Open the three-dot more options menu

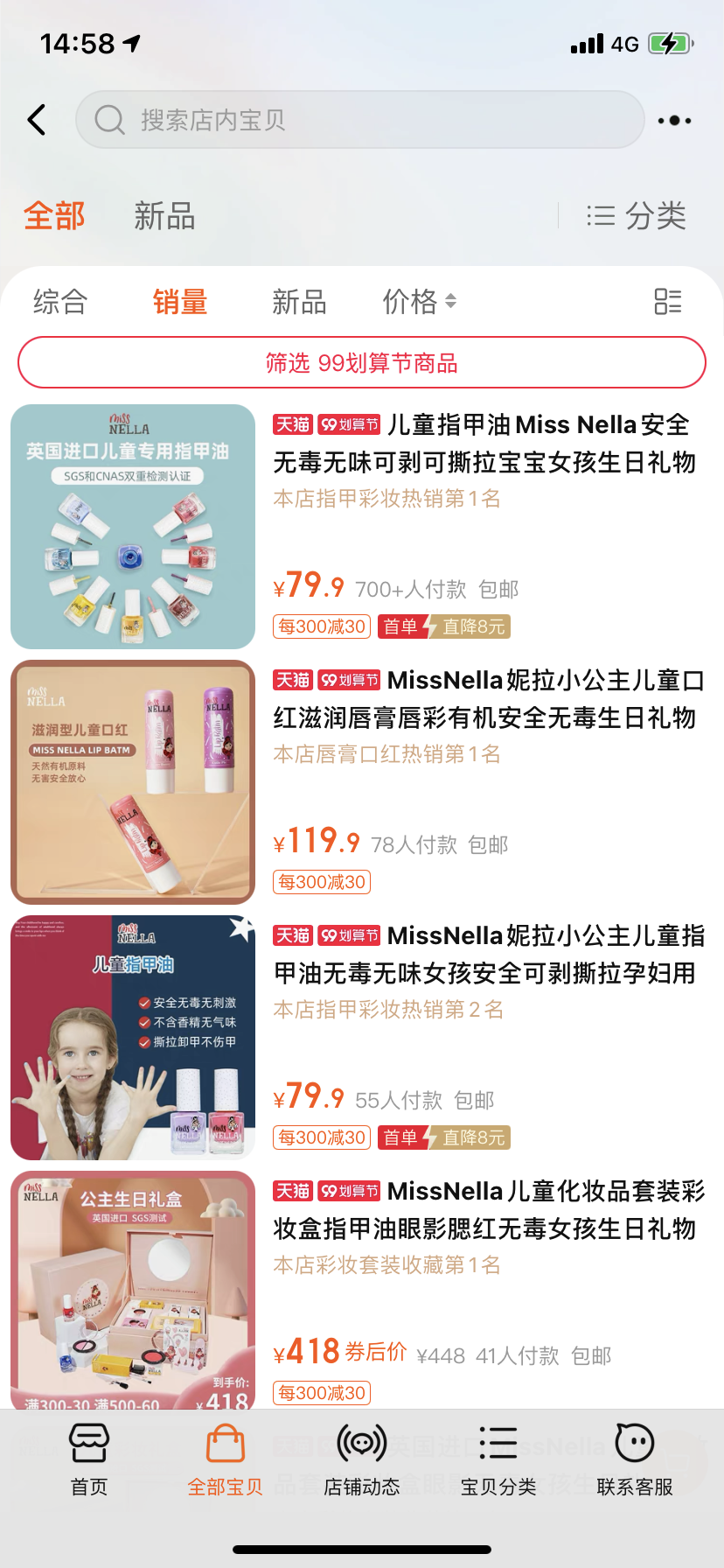[674, 121]
